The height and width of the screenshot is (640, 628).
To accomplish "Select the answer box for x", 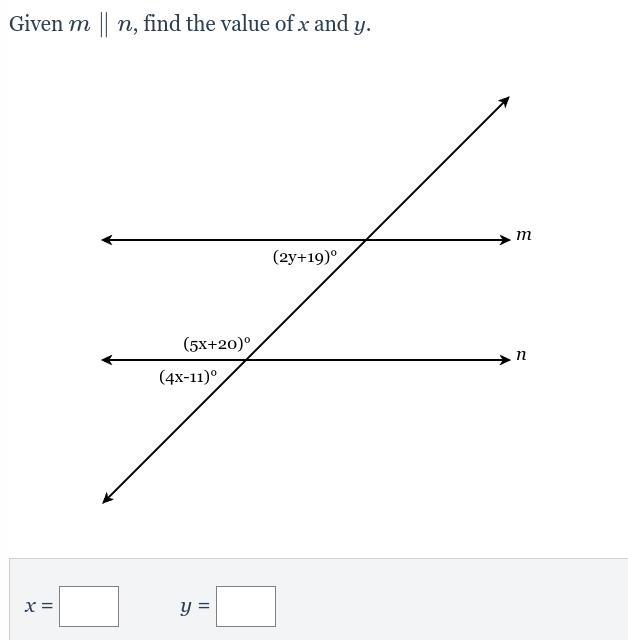I will [88, 606].
